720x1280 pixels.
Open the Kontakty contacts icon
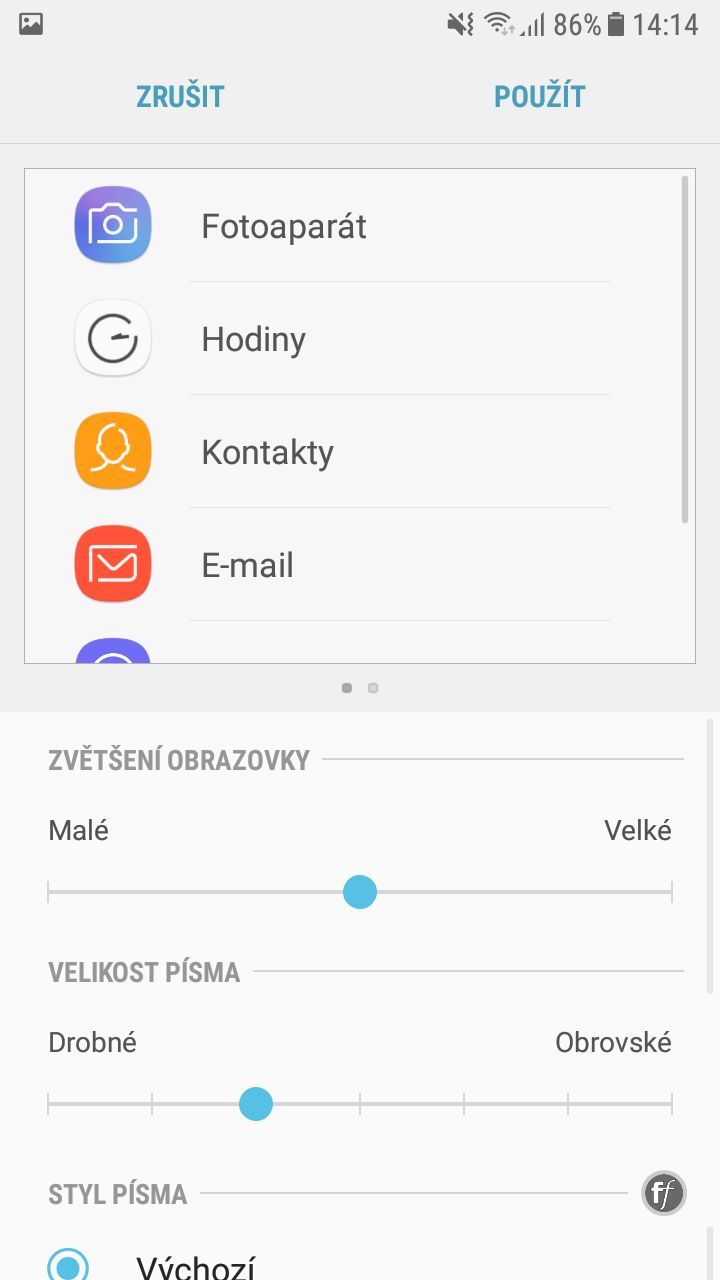[112, 451]
